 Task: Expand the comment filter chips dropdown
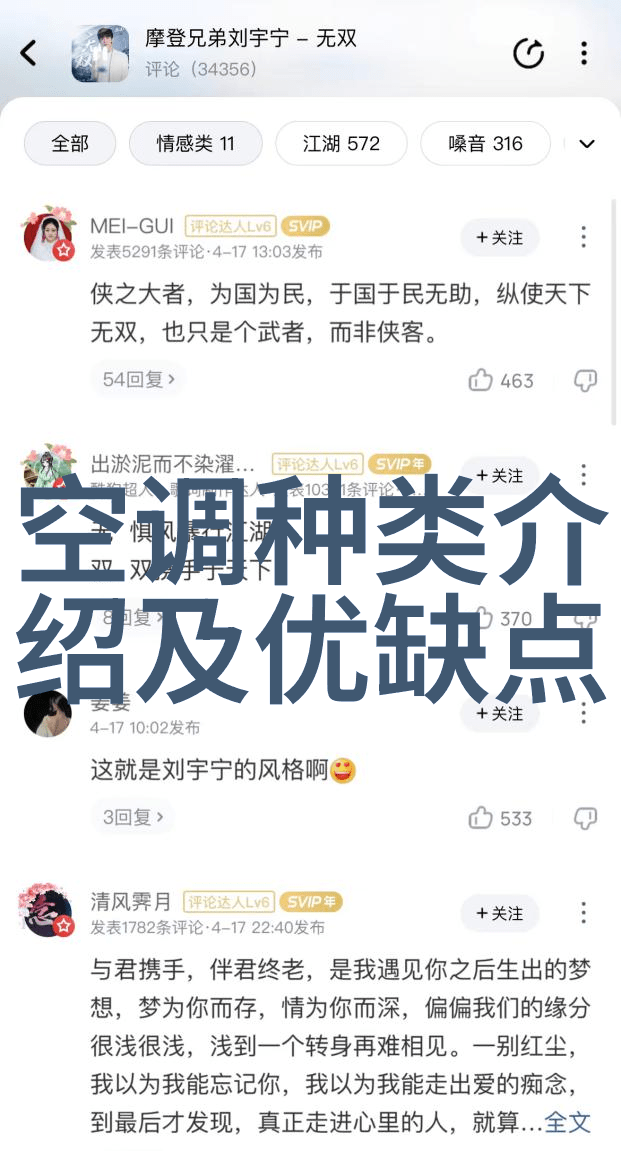587,144
